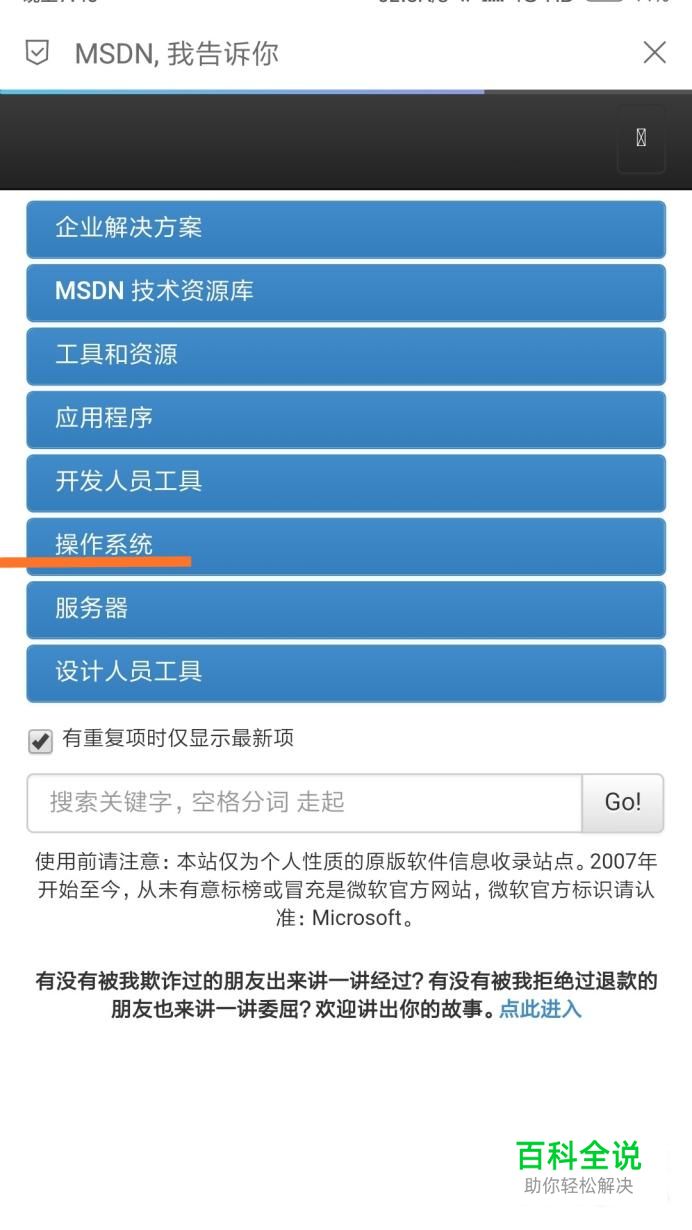Image resolution: width=692 pixels, height=1230 pixels.
Task: Select the 操作系统 category
Action: click(345, 545)
